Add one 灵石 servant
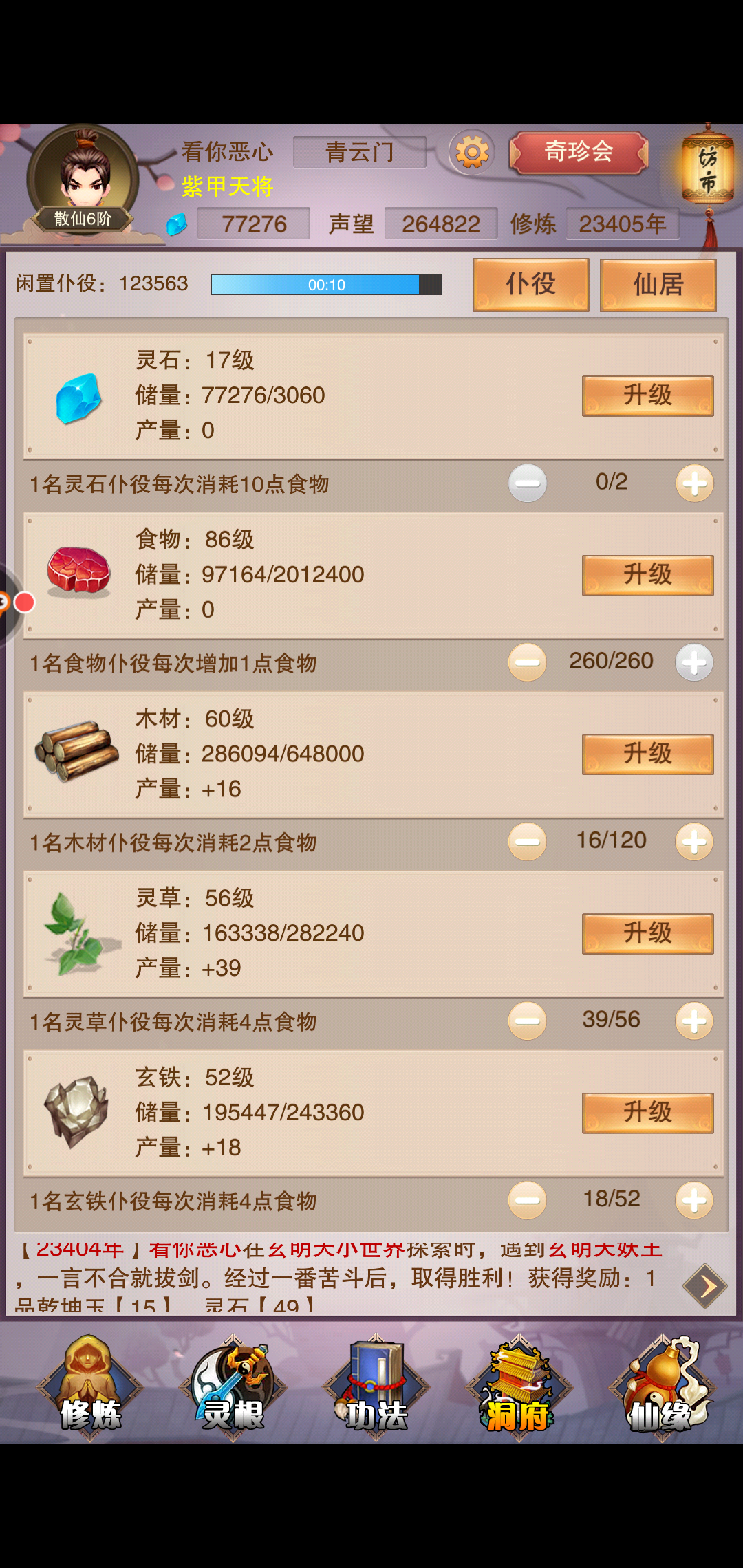The width and height of the screenshot is (743, 1568). [694, 483]
